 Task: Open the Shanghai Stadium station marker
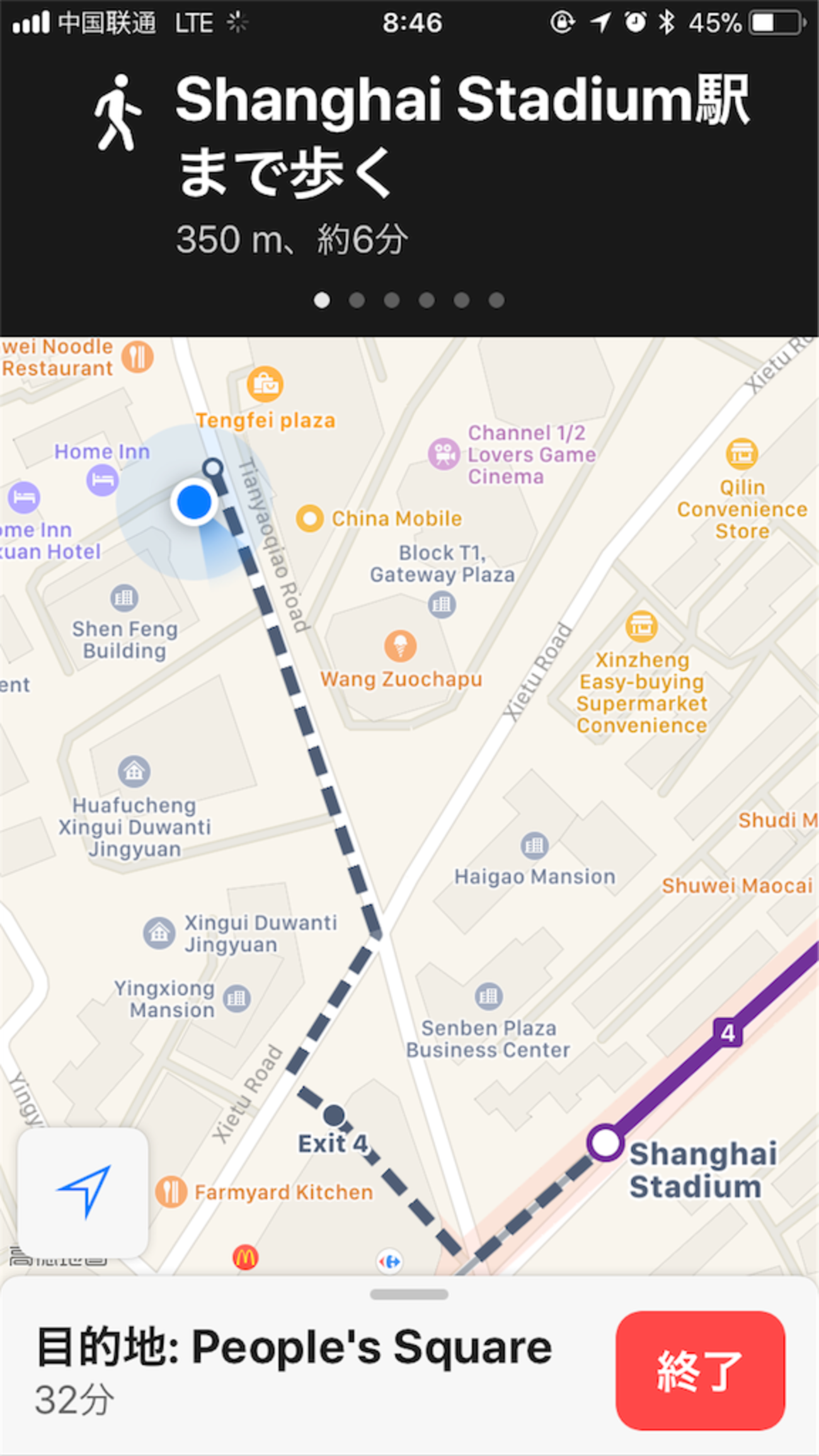point(605,1143)
